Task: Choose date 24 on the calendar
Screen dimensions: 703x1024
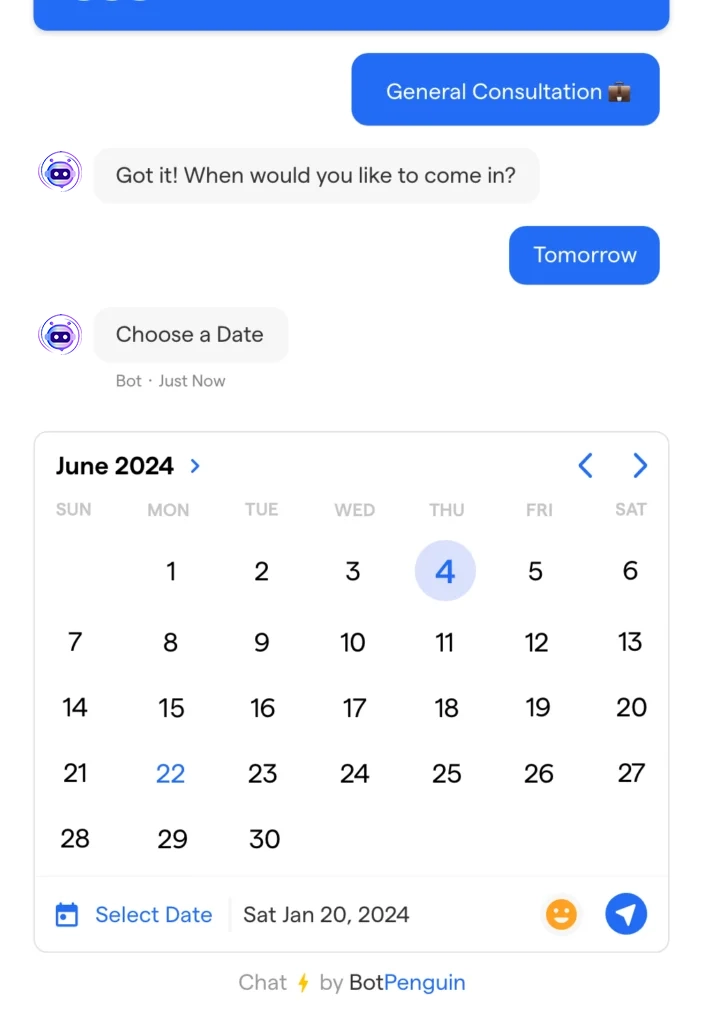Action: coord(354,773)
